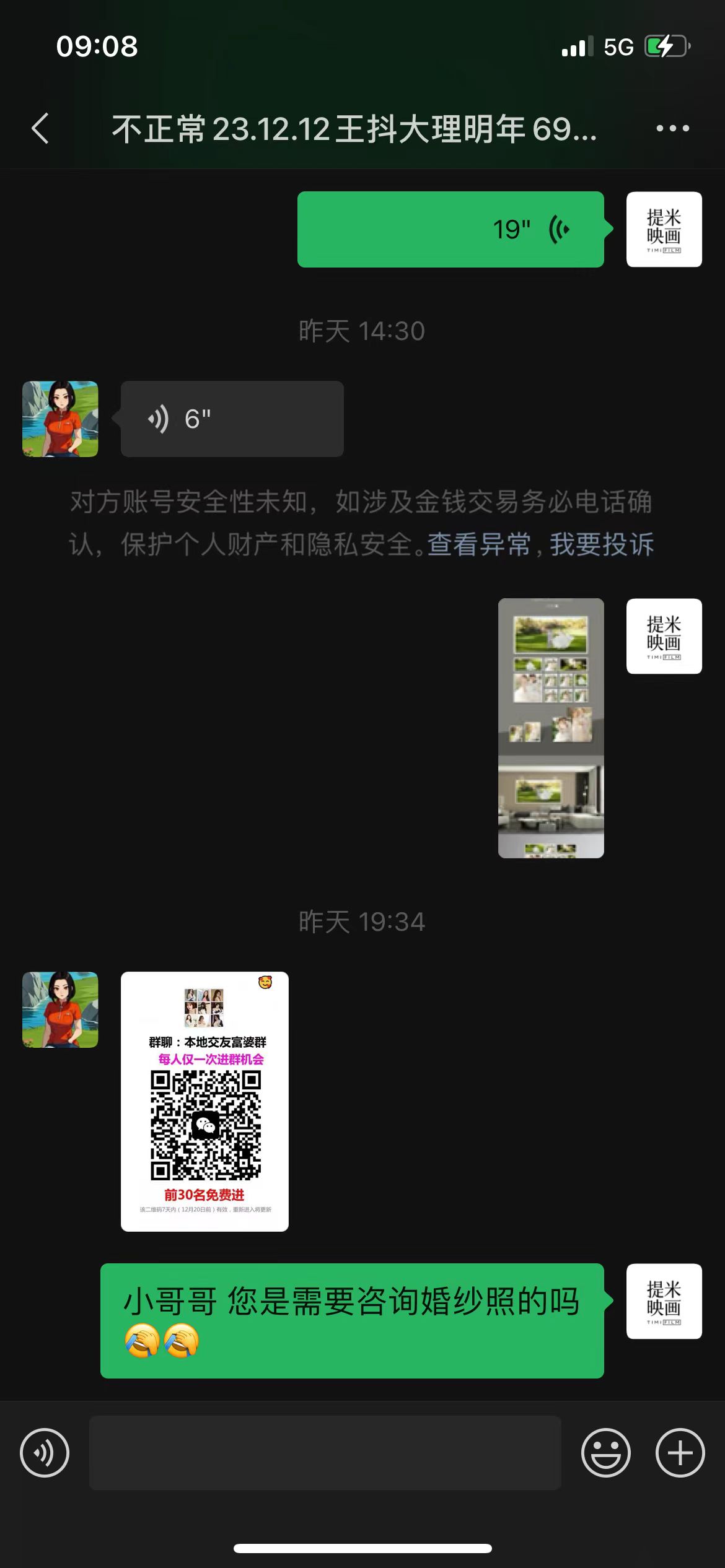
Task: Switch to voice input mode
Action: [45, 1452]
